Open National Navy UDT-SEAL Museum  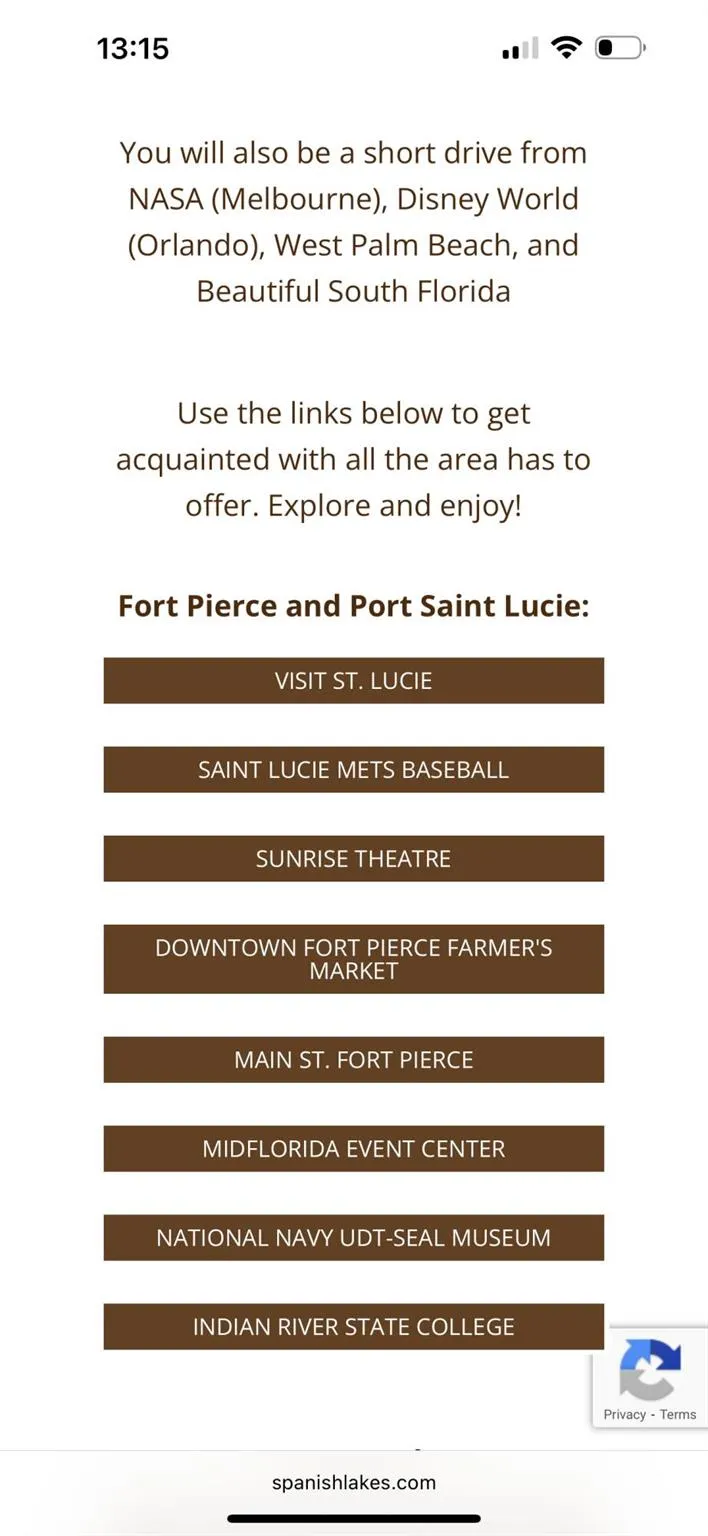click(x=354, y=1237)
